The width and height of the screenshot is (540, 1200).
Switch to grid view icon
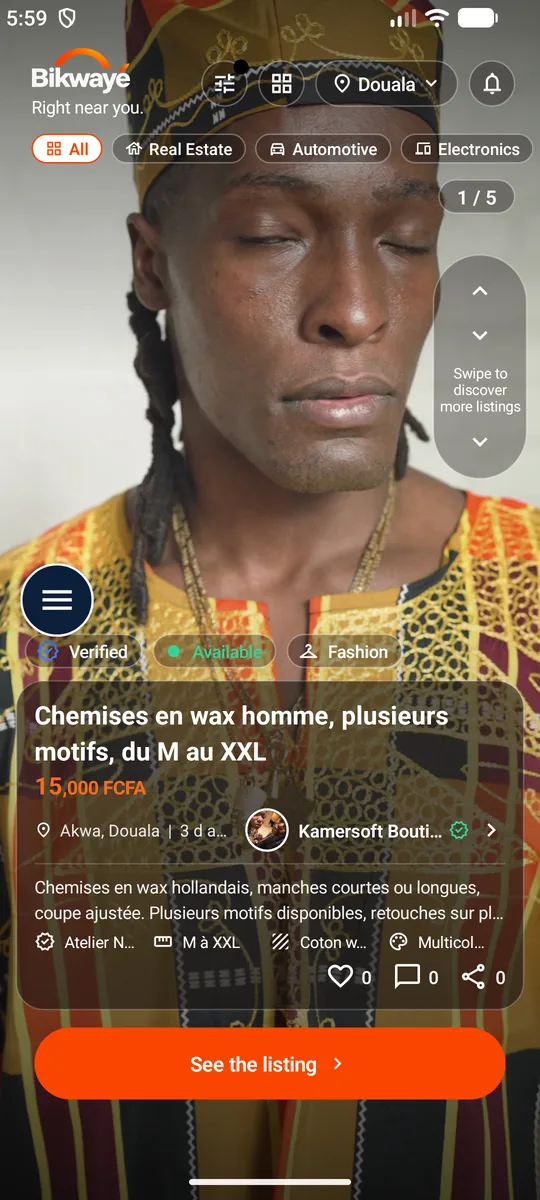(x=282, y=84)
